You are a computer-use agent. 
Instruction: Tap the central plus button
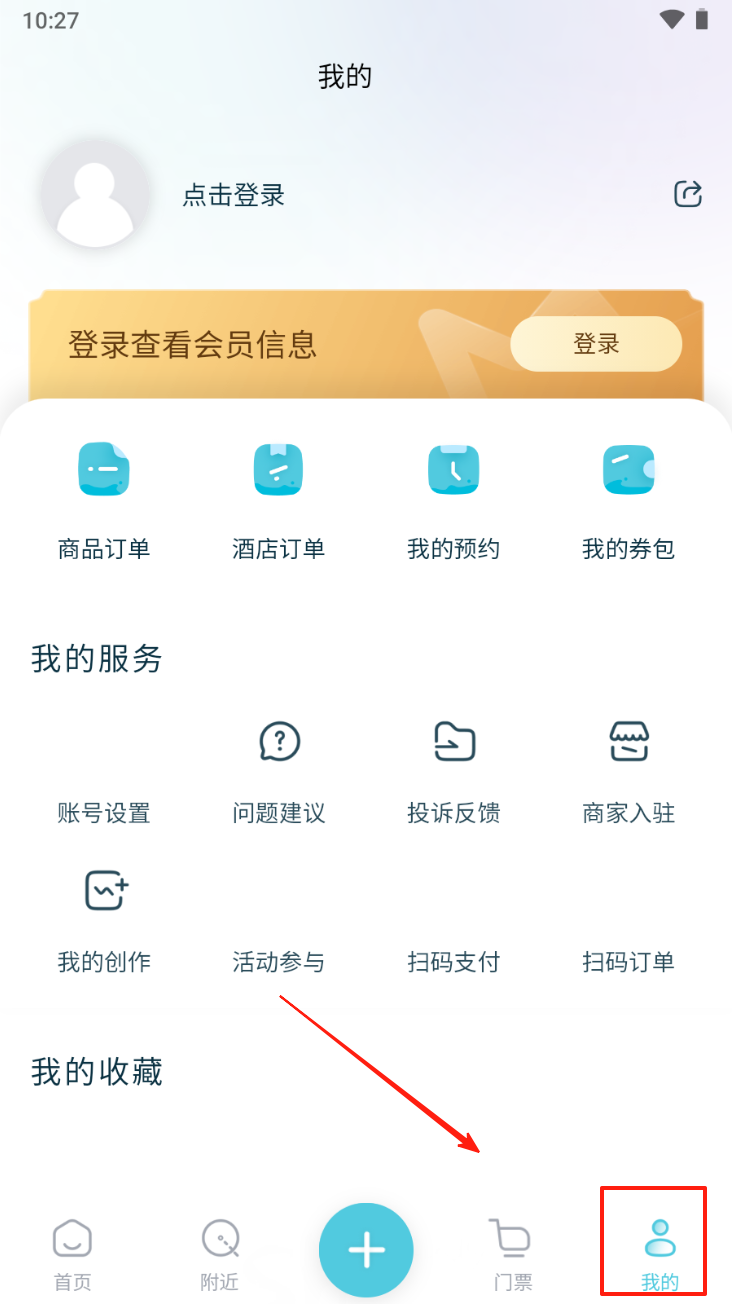[x=366, y=1250]
